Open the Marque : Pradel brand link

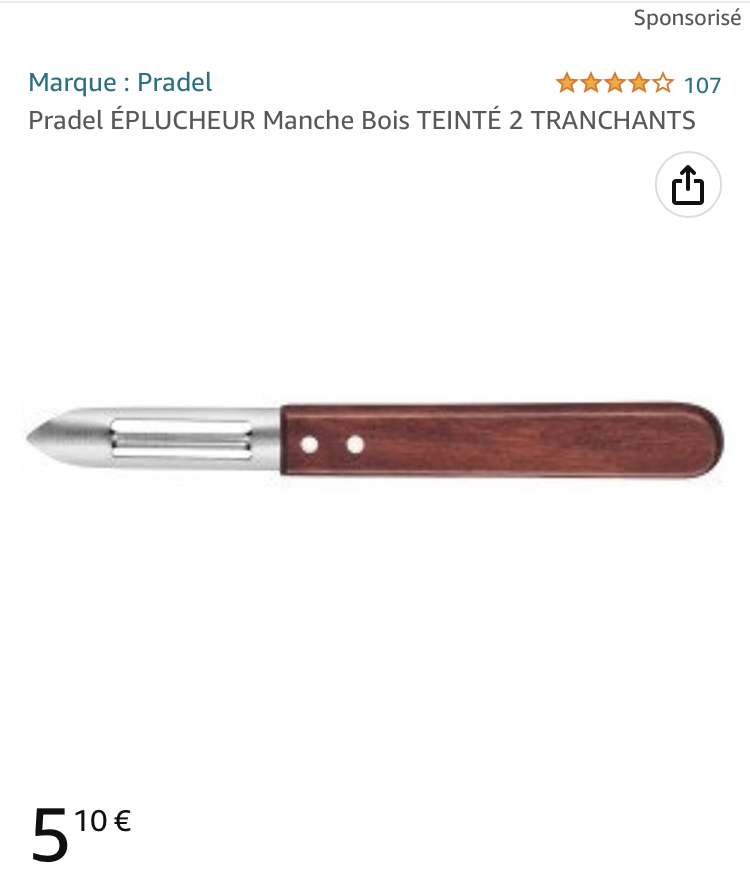(120, 83)
